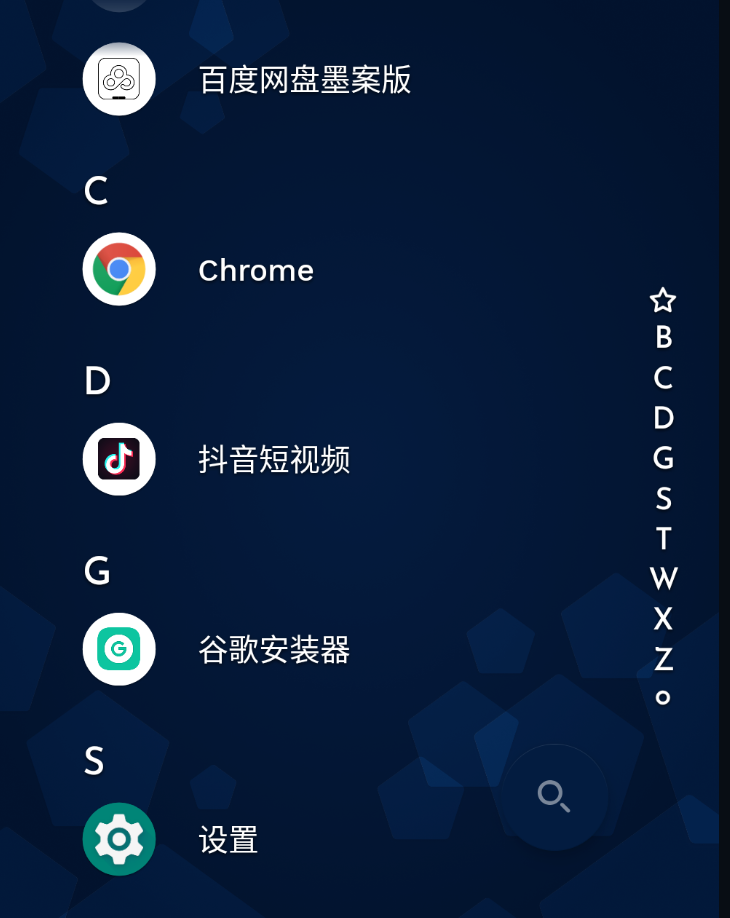The image size is (730, 918).
Task: Select letter D from the alphabet sidebar
Action: click(663, 418)
